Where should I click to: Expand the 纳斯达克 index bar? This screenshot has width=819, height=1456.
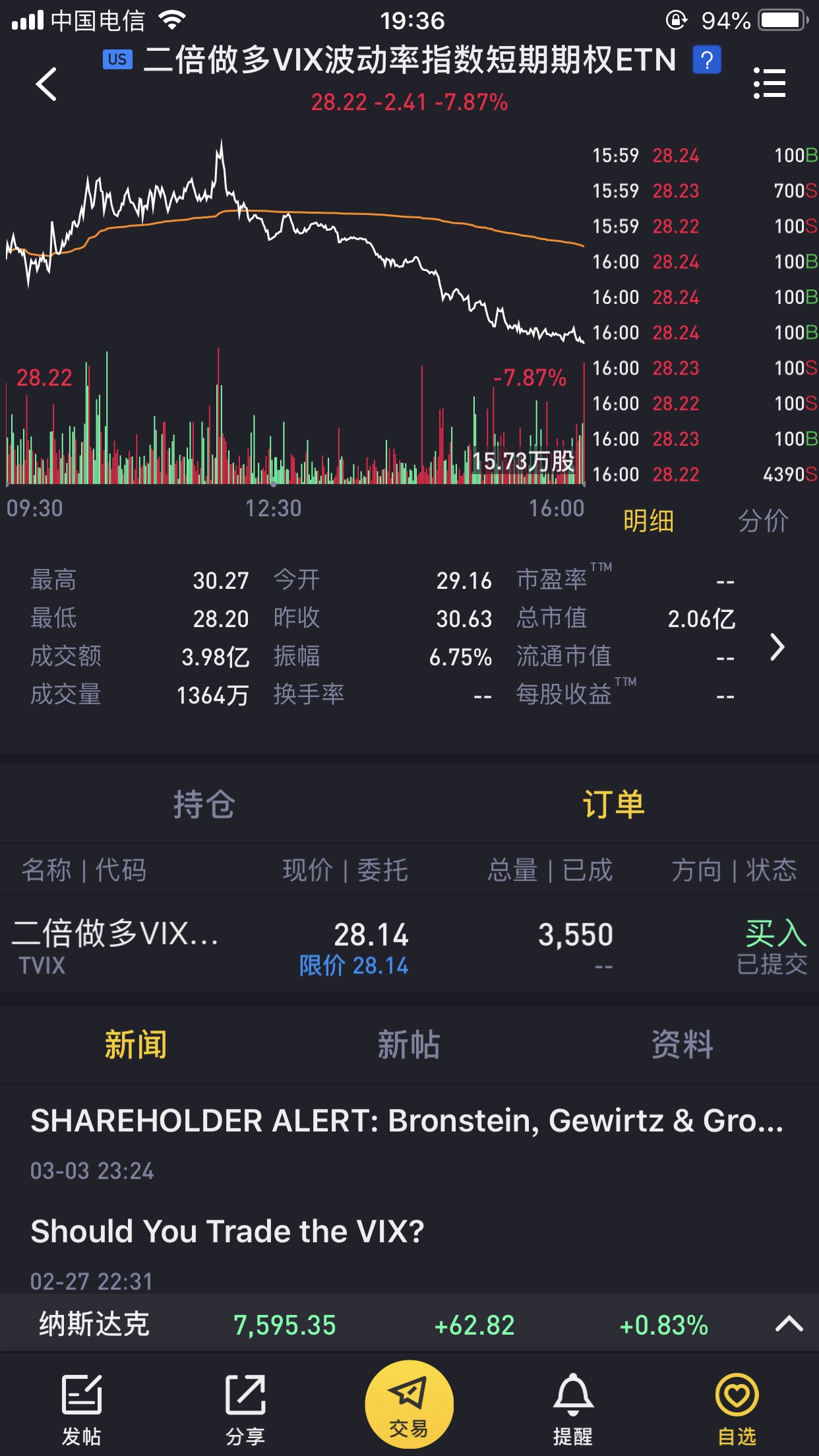(x=789, y=1324)
